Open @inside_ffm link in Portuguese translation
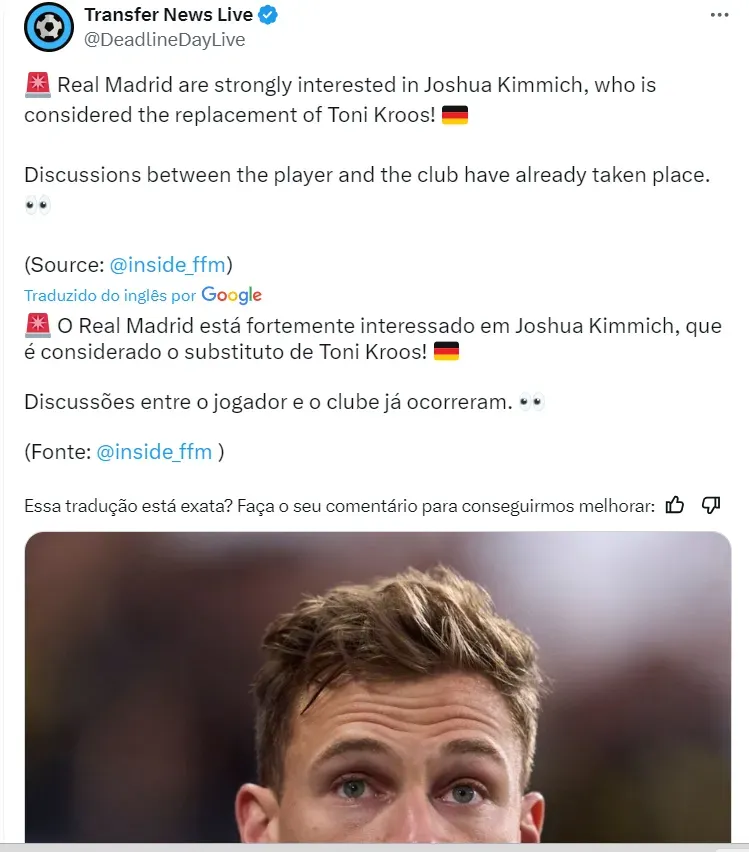 click(154, 452)
